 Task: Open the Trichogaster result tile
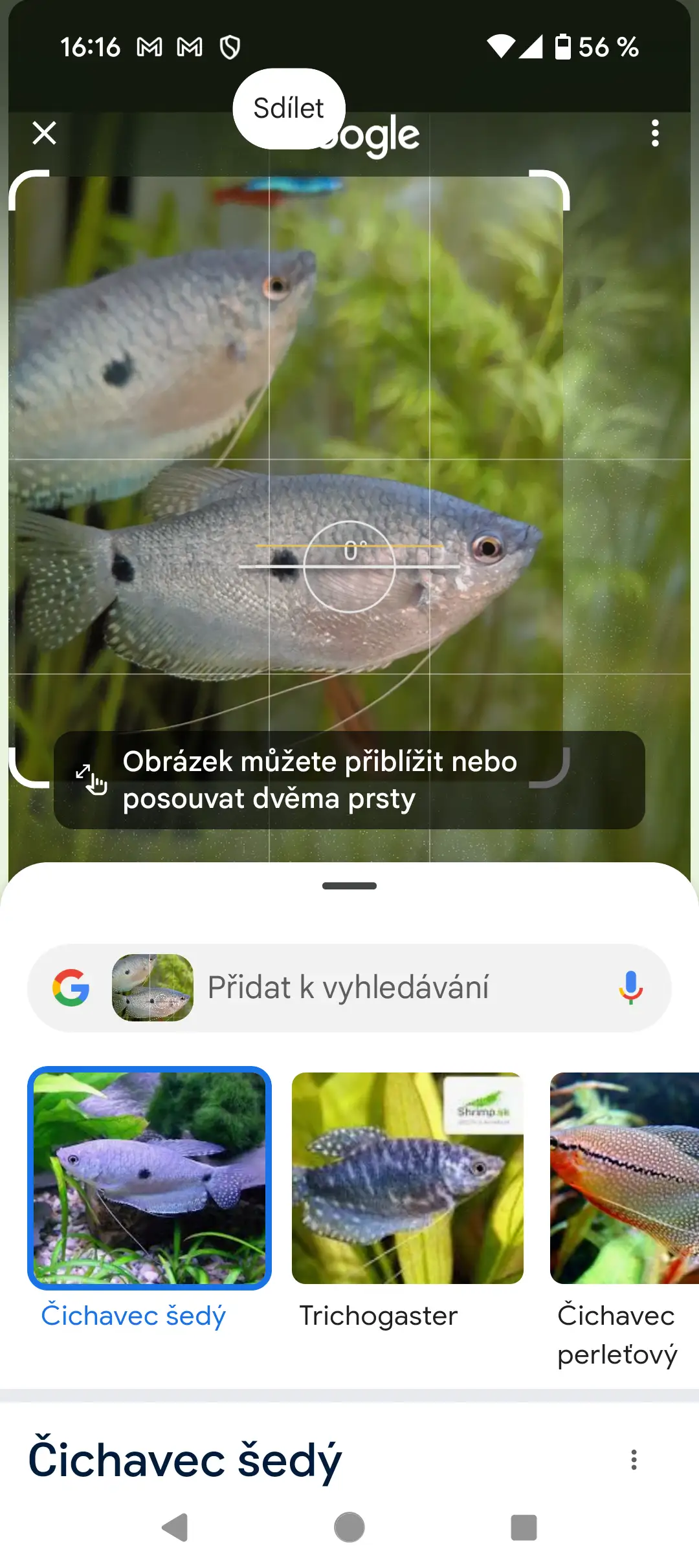[407, 1177]
